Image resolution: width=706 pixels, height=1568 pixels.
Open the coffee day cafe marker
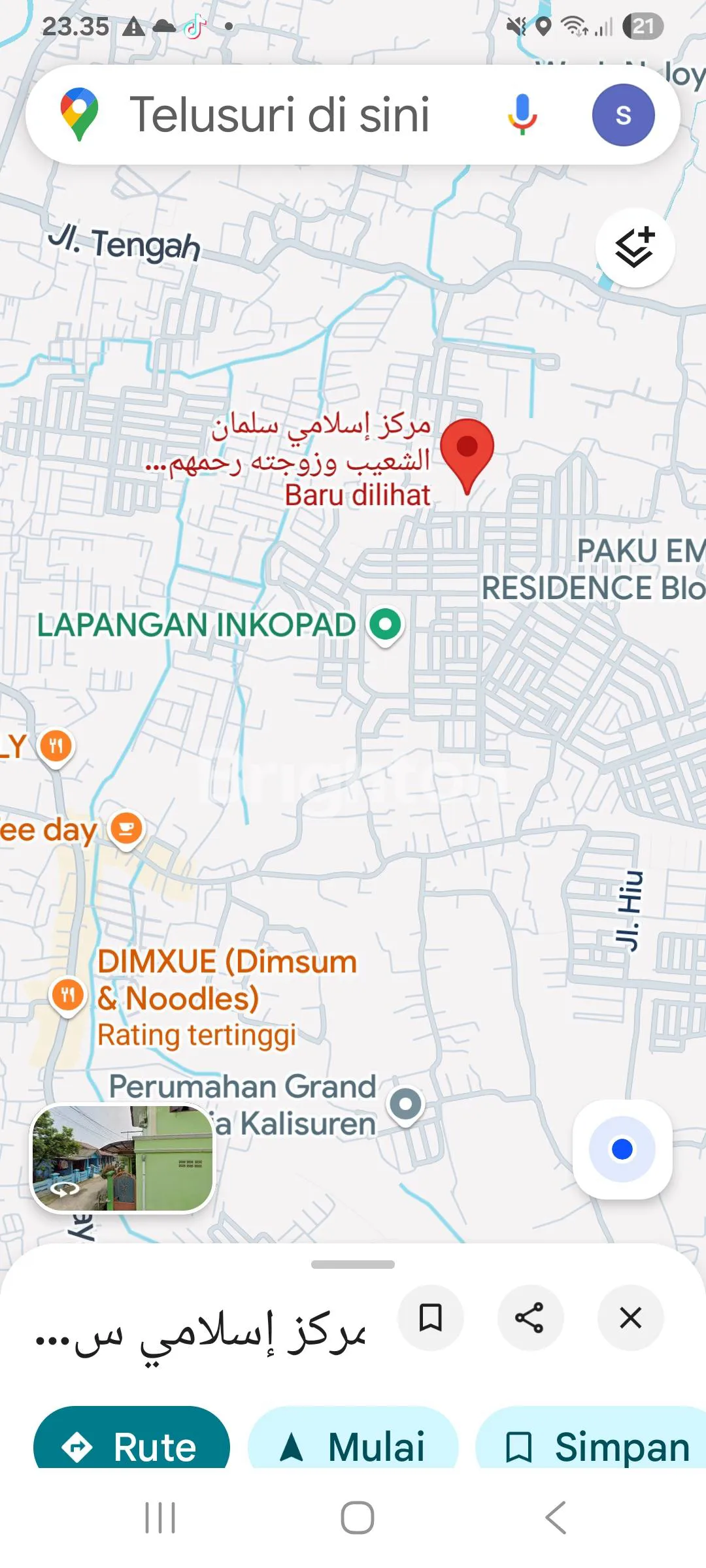click(126, 830)
